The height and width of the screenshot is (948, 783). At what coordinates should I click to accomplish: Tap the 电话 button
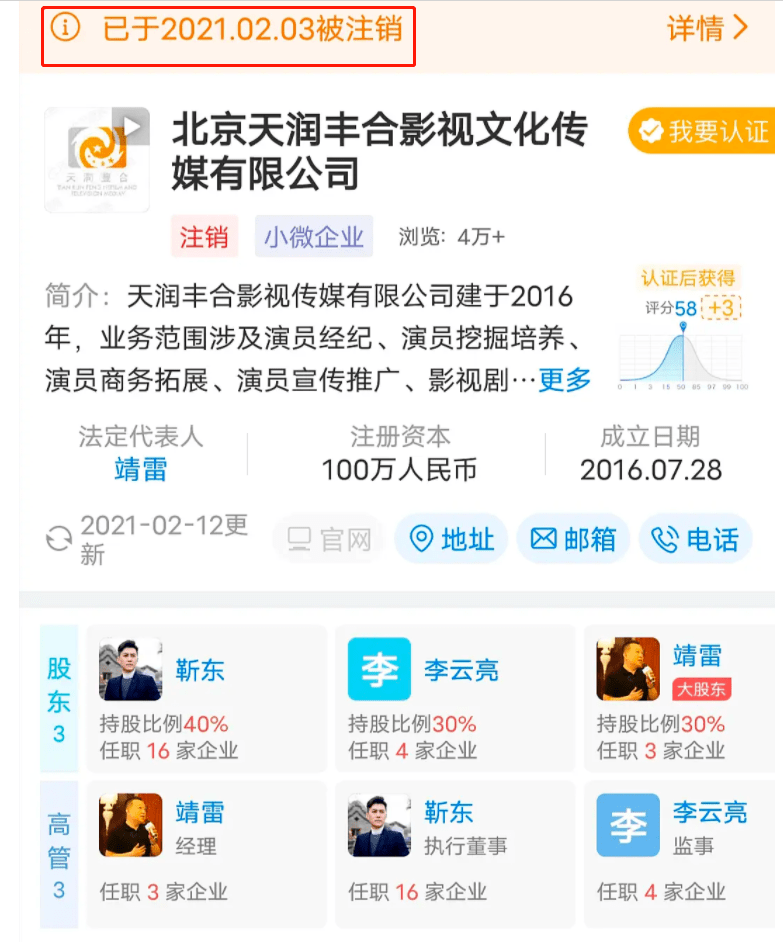coord(695,540)
